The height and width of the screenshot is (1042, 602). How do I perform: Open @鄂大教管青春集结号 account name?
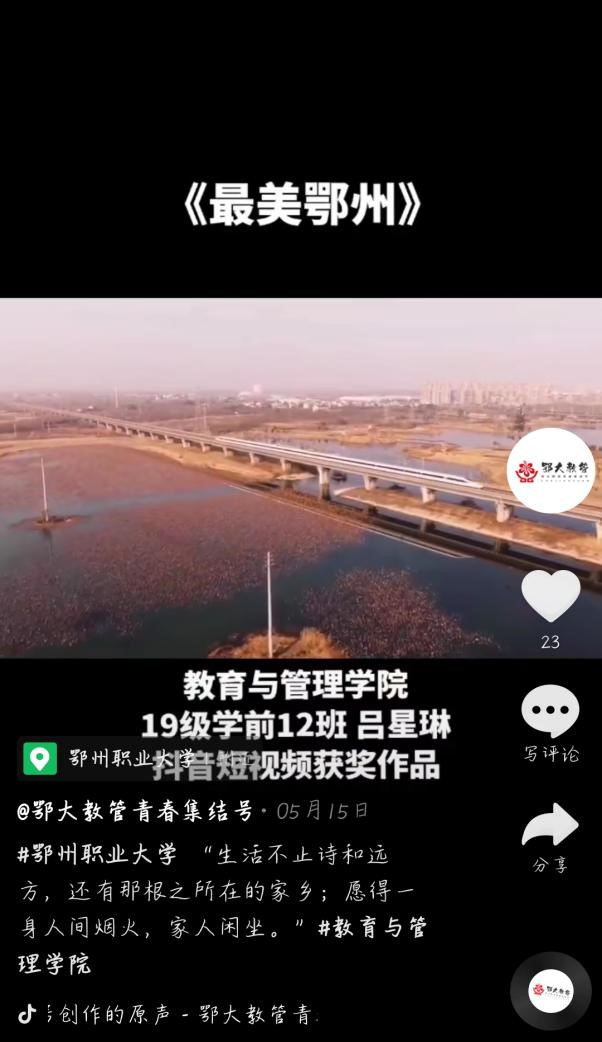pyautogui.click(x=136, y=810)
